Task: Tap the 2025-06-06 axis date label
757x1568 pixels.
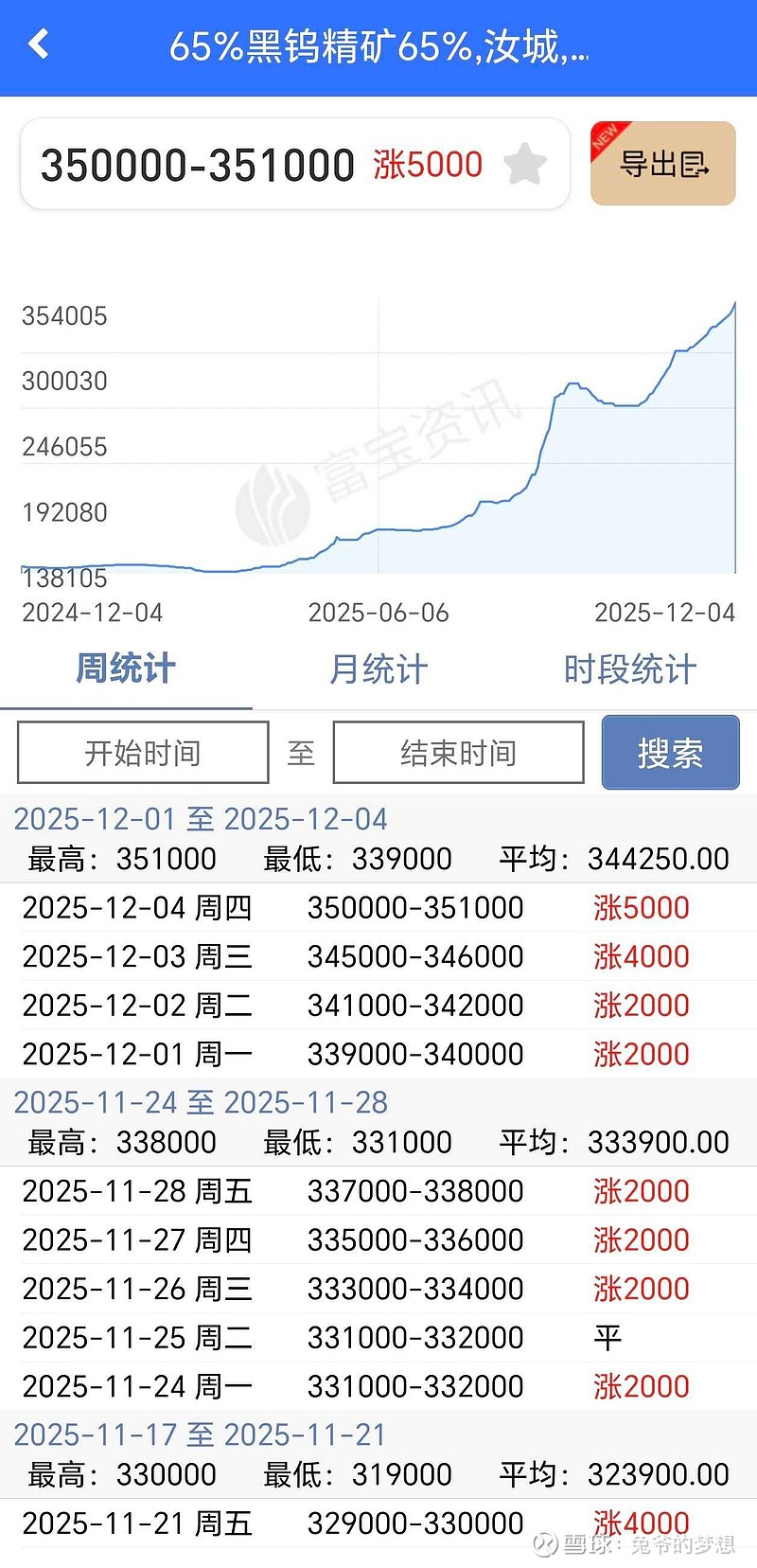Action: (378, 613)
